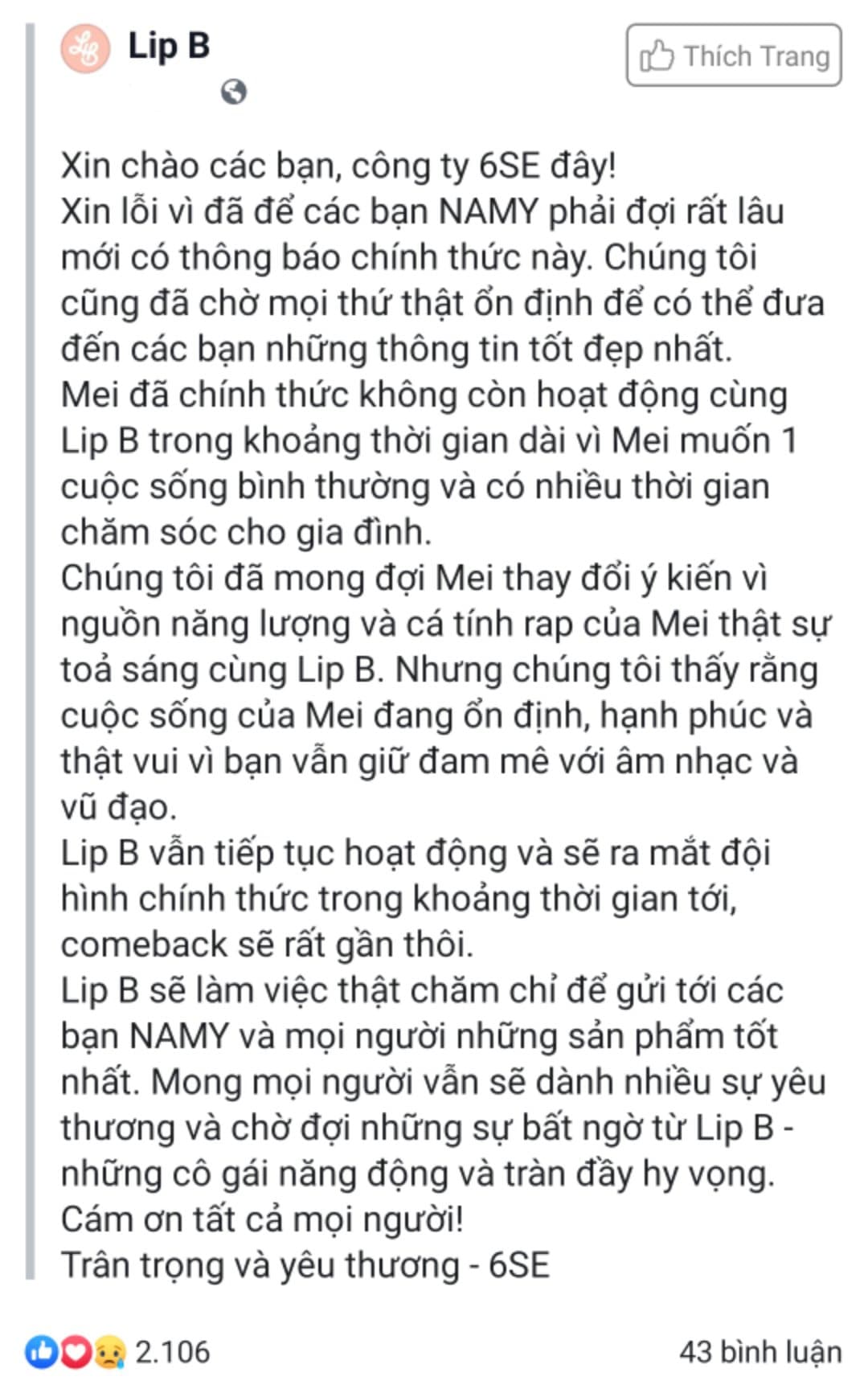Open the 43 bình luận comments

click(x=759, y=1352)
